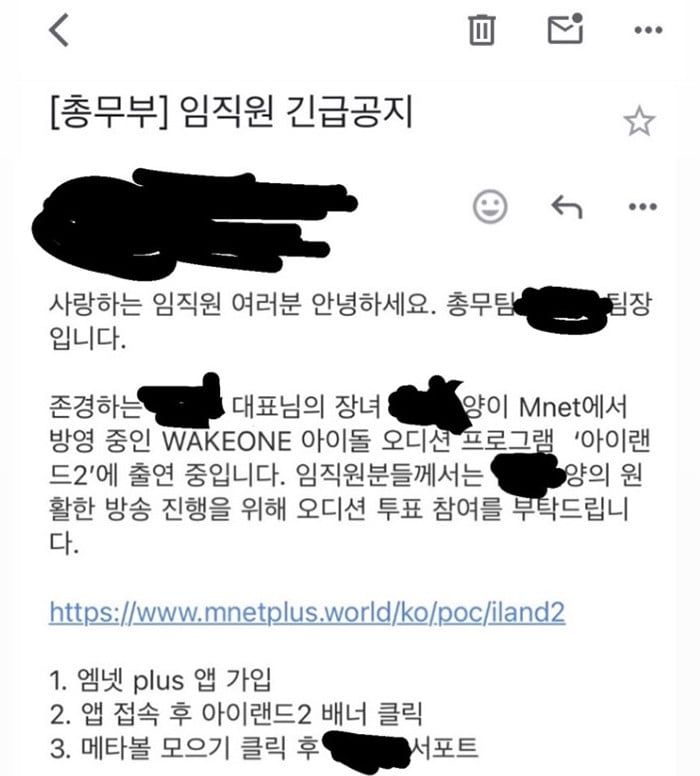700x776 pixels.
Task: Star the 임직원 긴급공지 email
Action: [639, 122]
